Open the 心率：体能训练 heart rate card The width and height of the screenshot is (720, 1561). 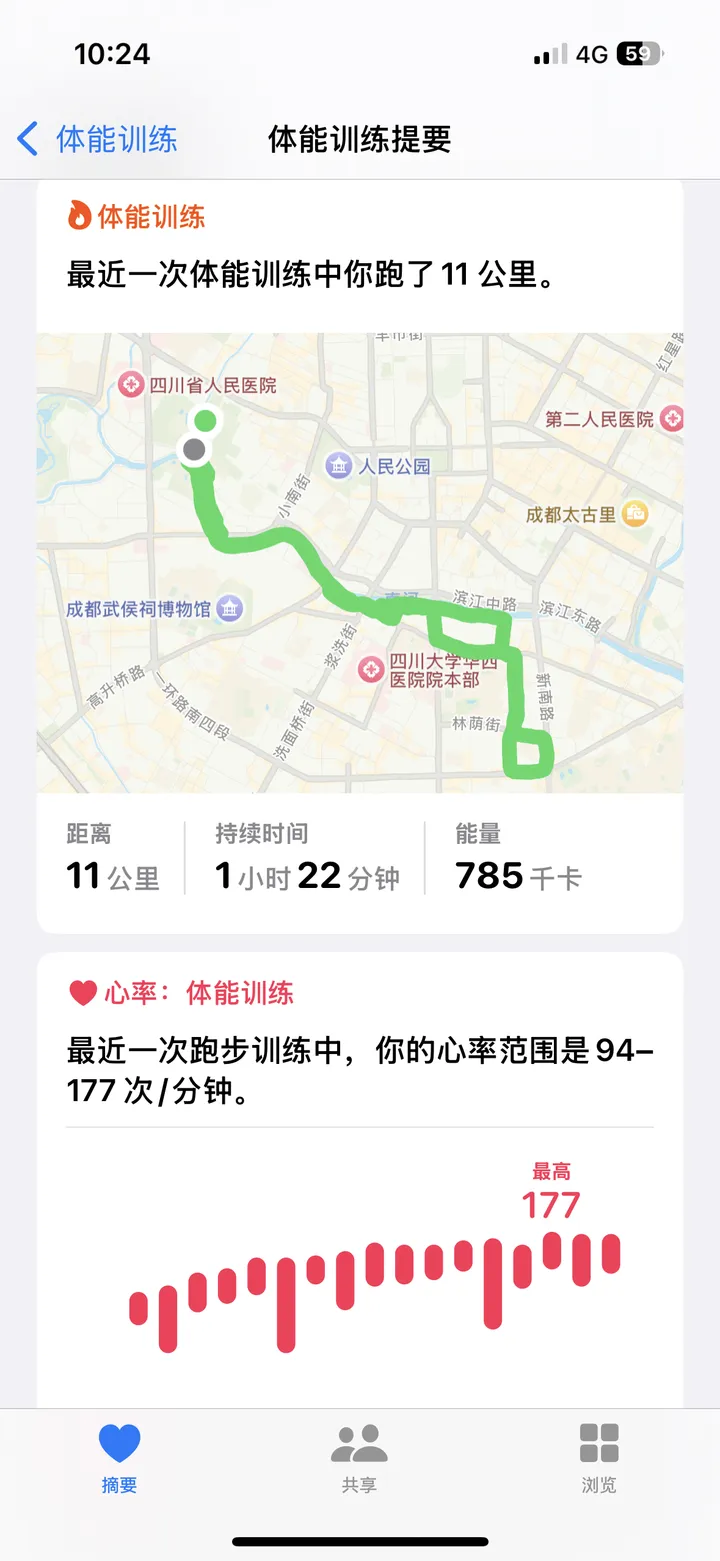pyautogui.click(x=360, y=1180)
